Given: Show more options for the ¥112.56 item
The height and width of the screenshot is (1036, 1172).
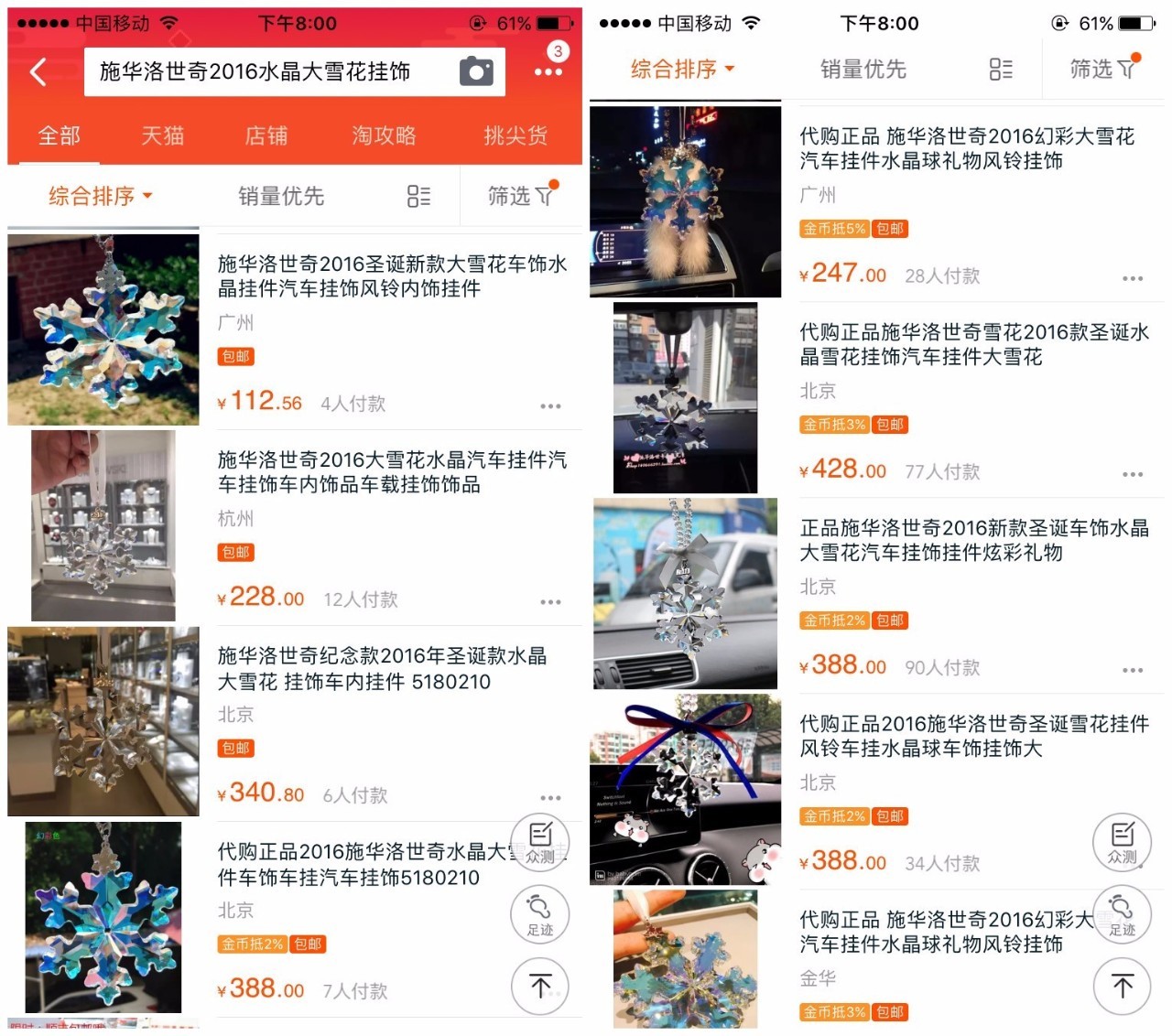Looking at the screenshot, I should [550, 405].
